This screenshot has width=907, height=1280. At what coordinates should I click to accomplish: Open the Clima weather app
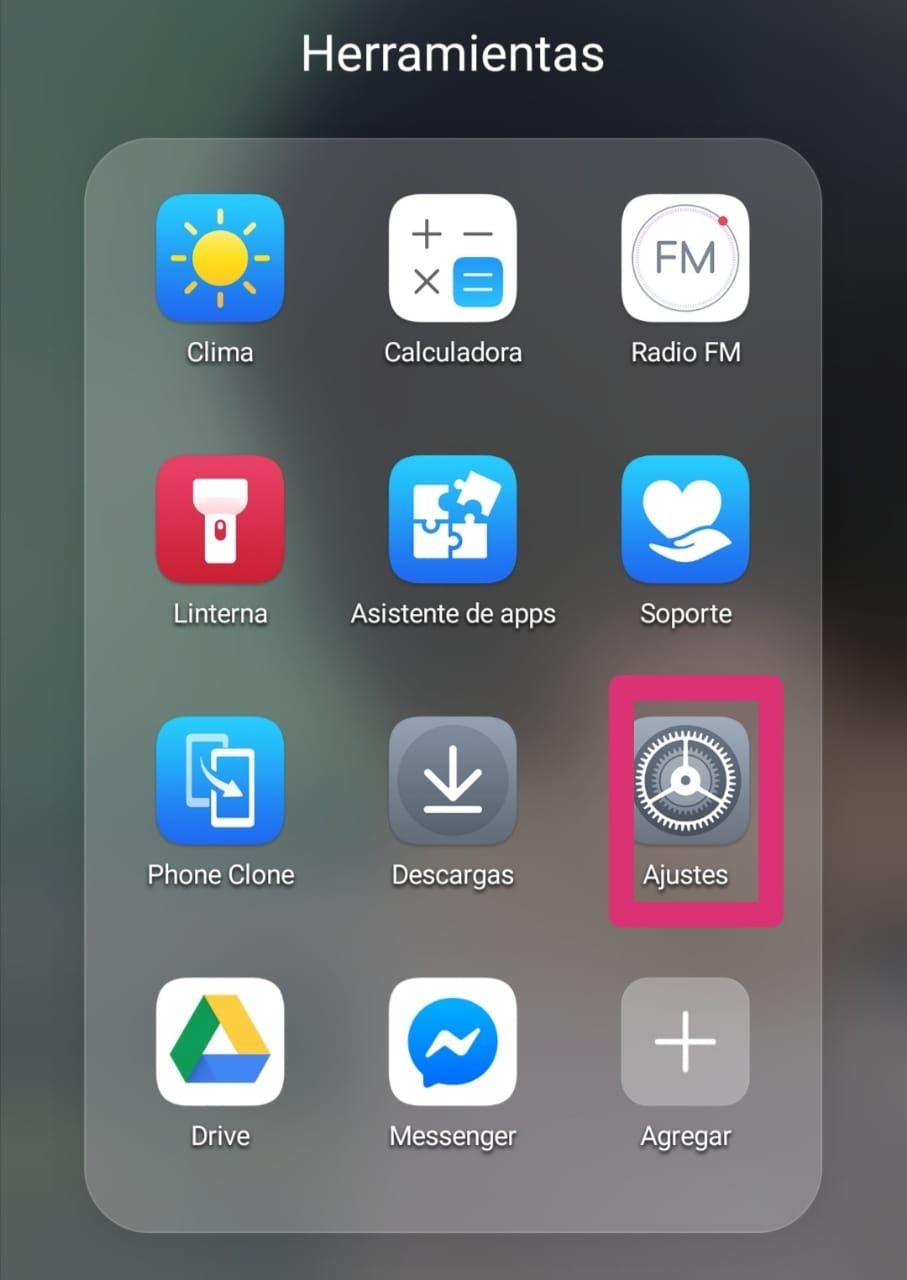coord(220,258)
